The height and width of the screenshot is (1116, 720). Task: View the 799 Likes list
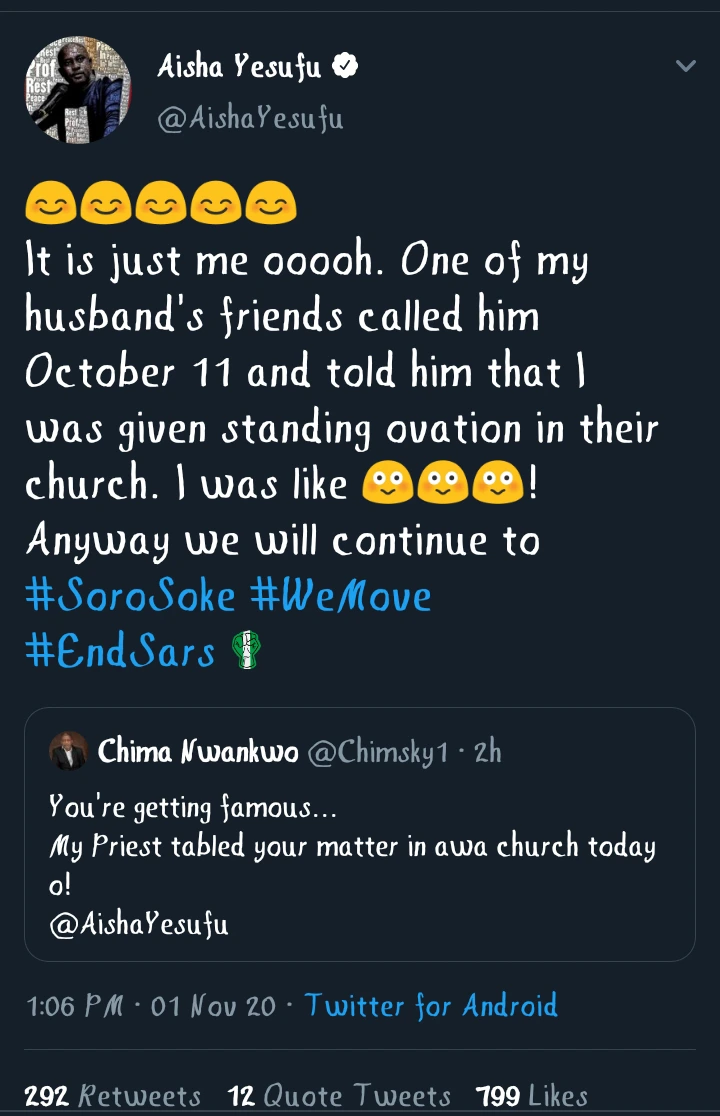(531, 1096)
